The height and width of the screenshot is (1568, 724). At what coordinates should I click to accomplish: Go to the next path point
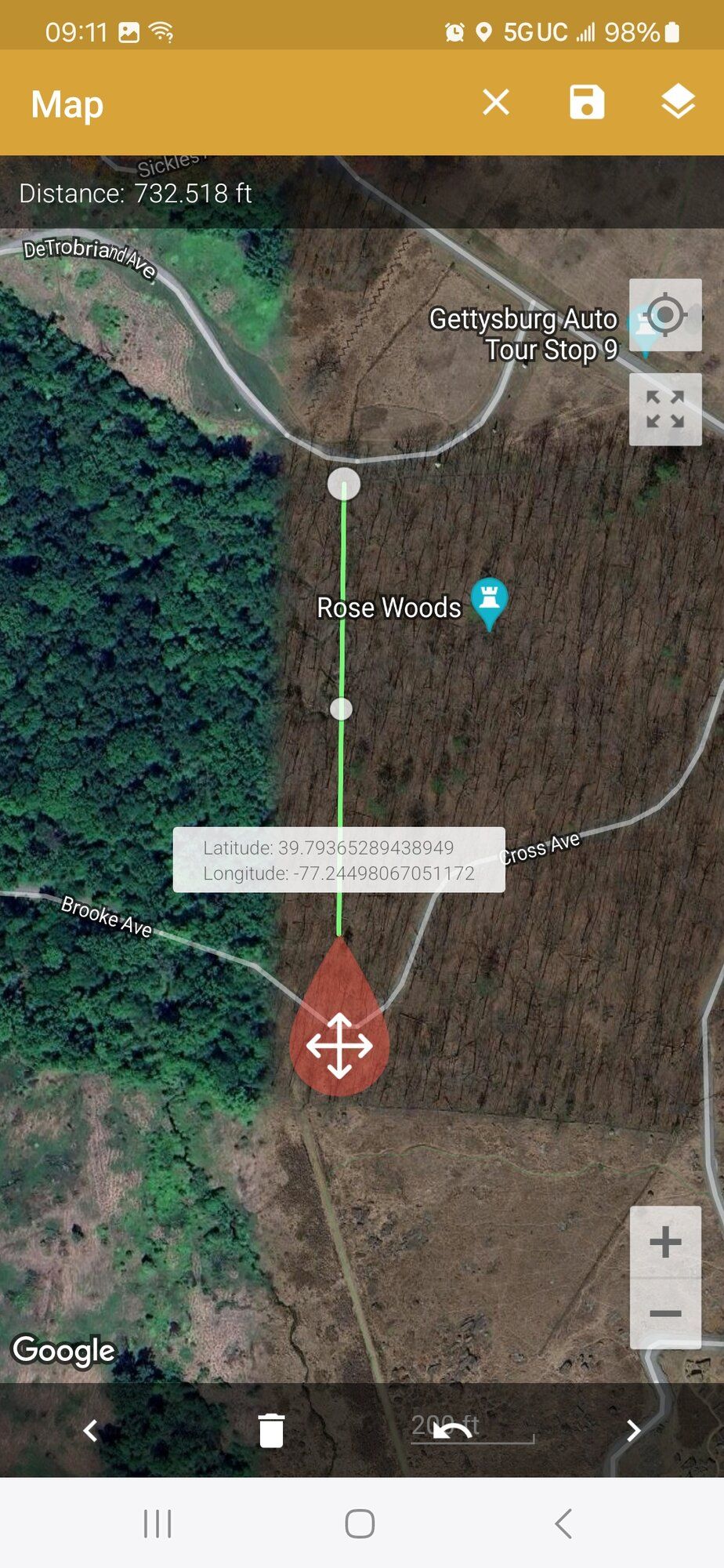(633, 1431)
